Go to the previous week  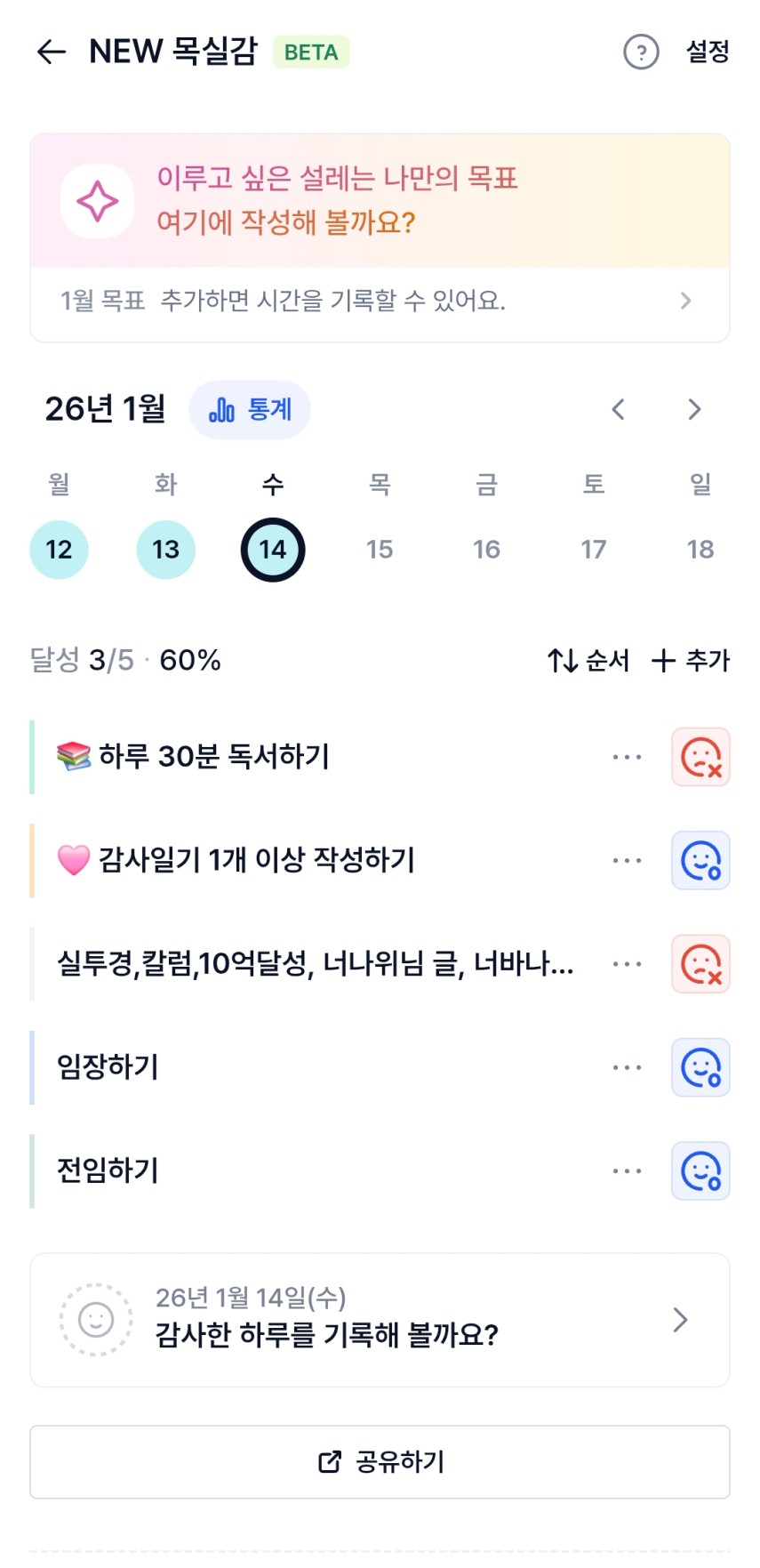pyautogui.click(x=619, y=410)
